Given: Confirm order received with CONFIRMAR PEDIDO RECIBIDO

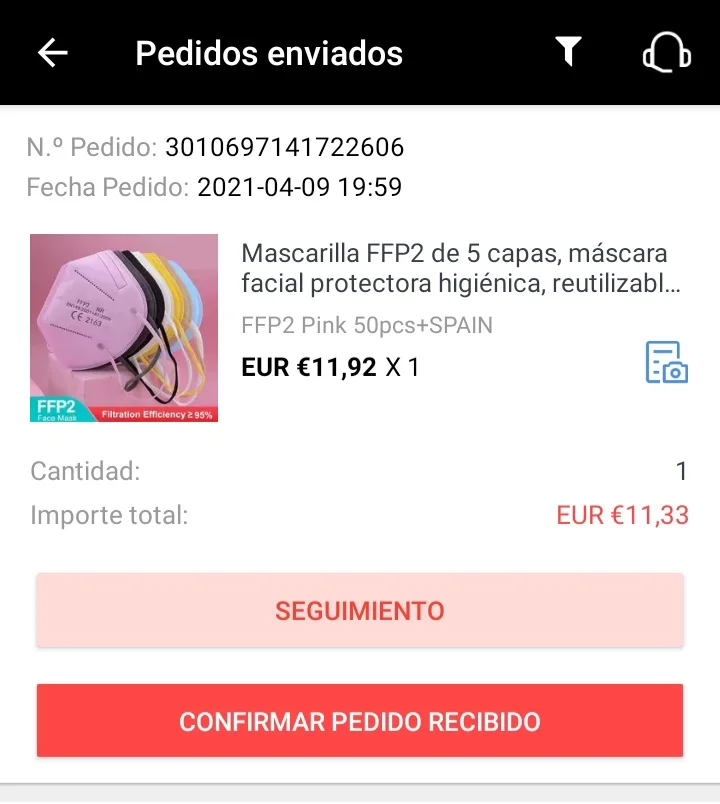Looking at the screenshot, I should [x=360, y=721].
